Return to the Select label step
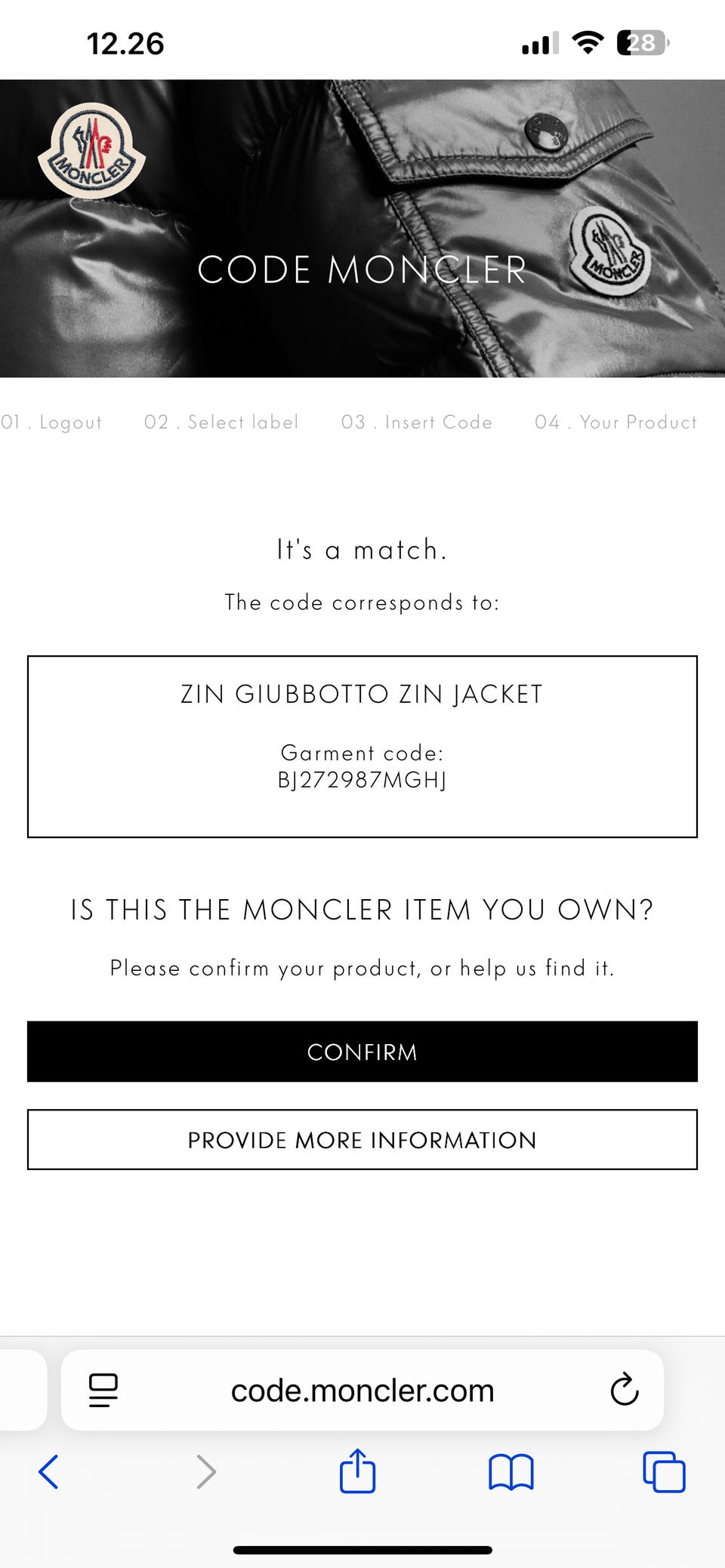The width and height of the screenshot is (725, 1568). pyautogui.click(x=221, y=422)
